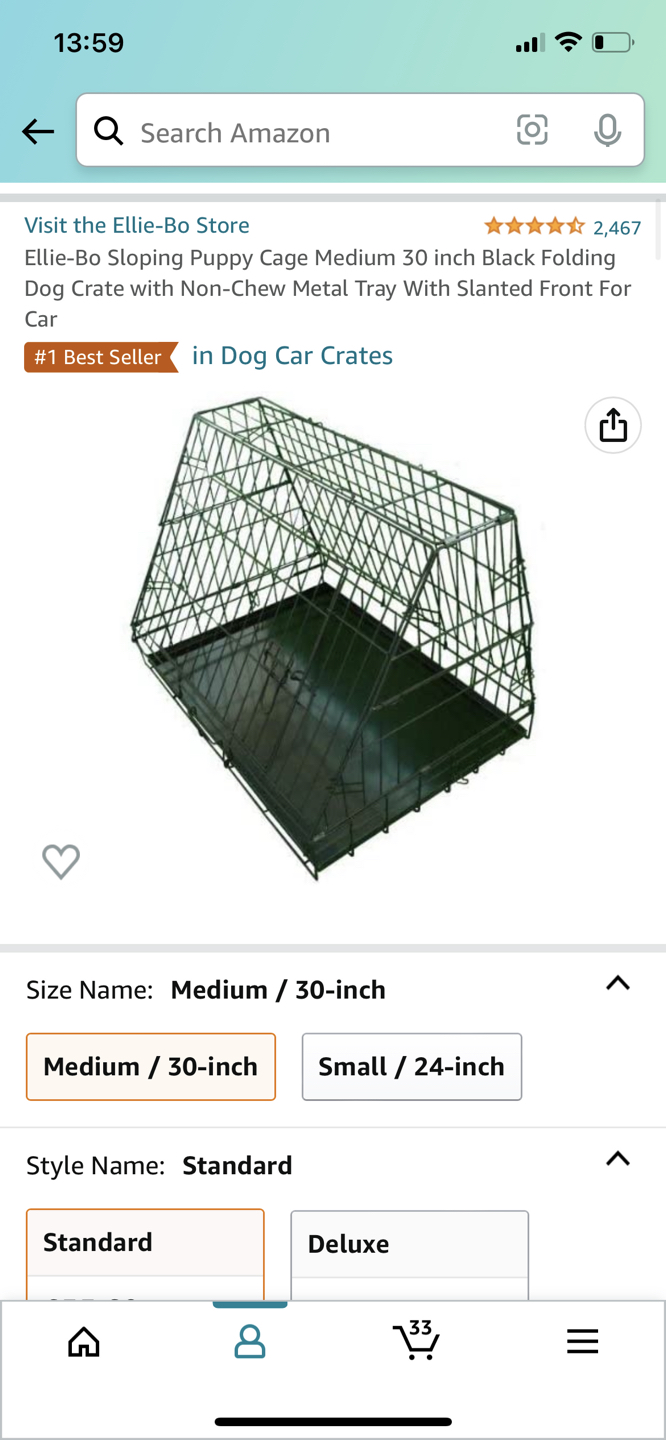
Task: View the shopping cart
Action: [x=416, y=1341]
